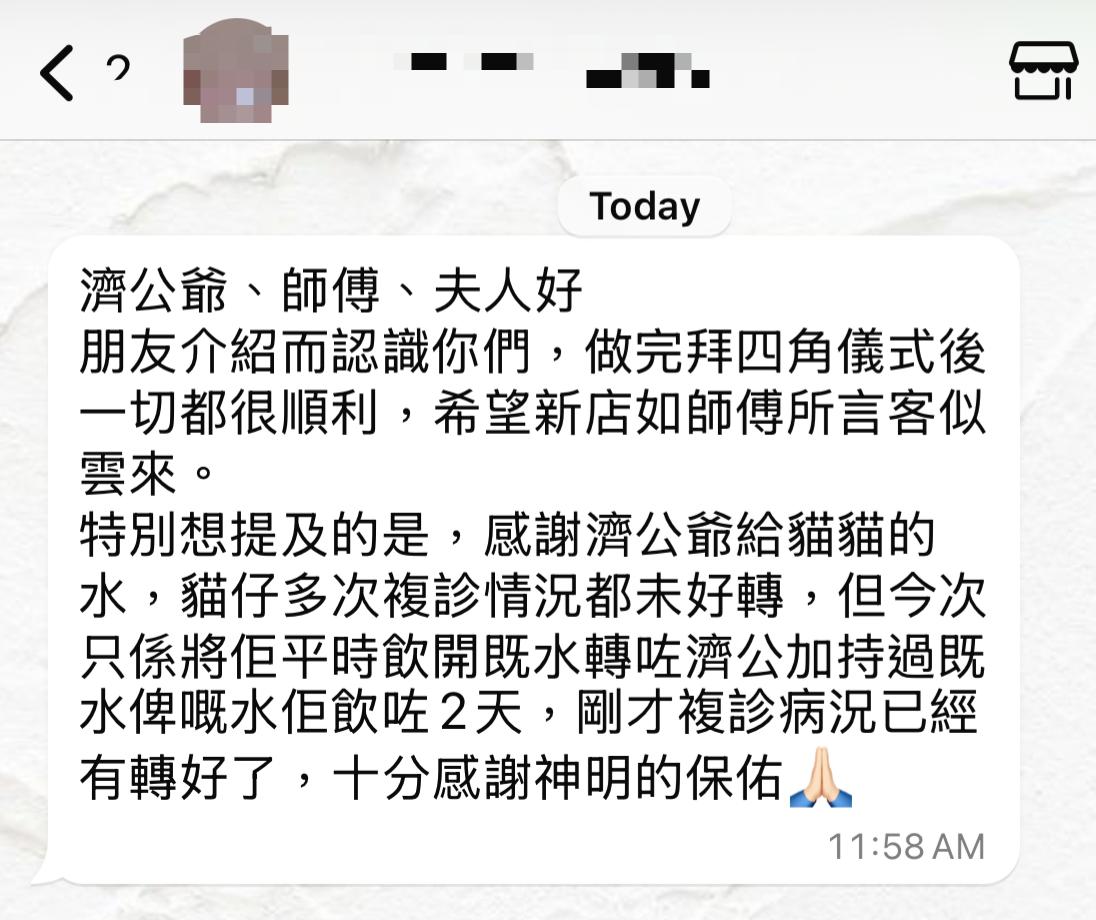Go back to the chat list
Image resolution: width=1096 pixels, height=920 pixels.
(x=58, y=73)
